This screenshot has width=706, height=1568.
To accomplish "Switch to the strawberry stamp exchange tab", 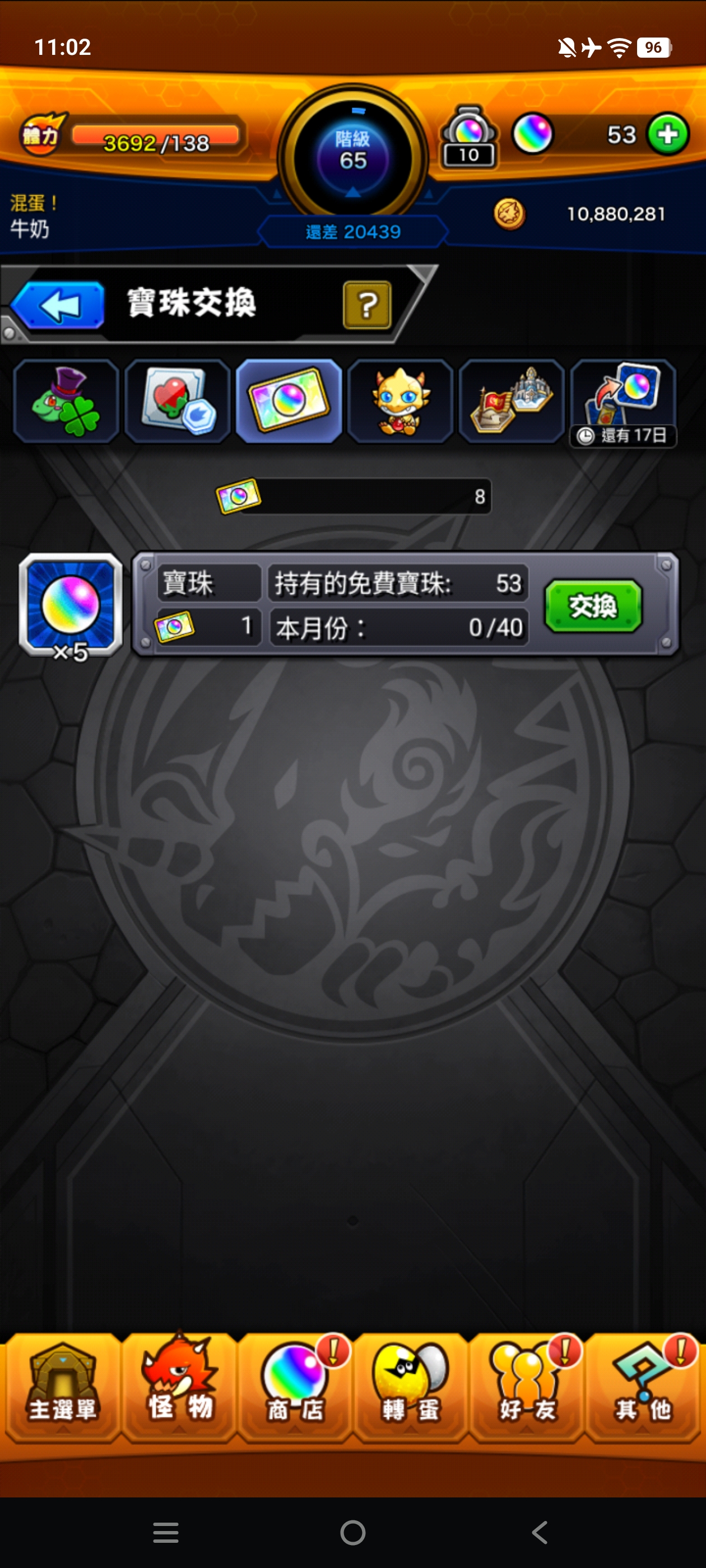I will (x=177, y=402).
